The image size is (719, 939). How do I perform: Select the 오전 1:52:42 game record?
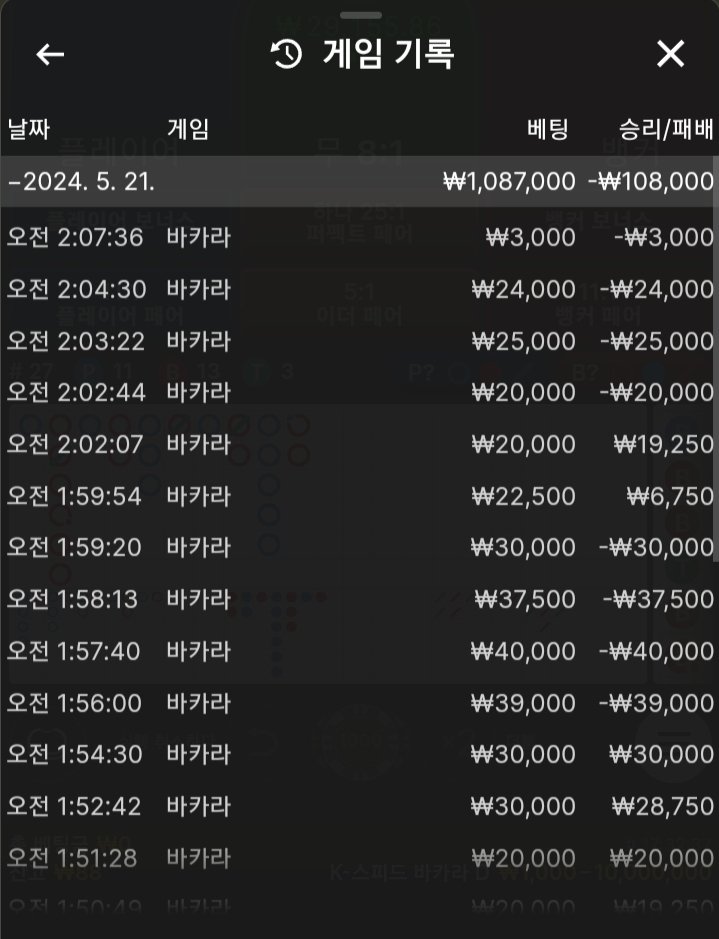click(x=359, y=806)
